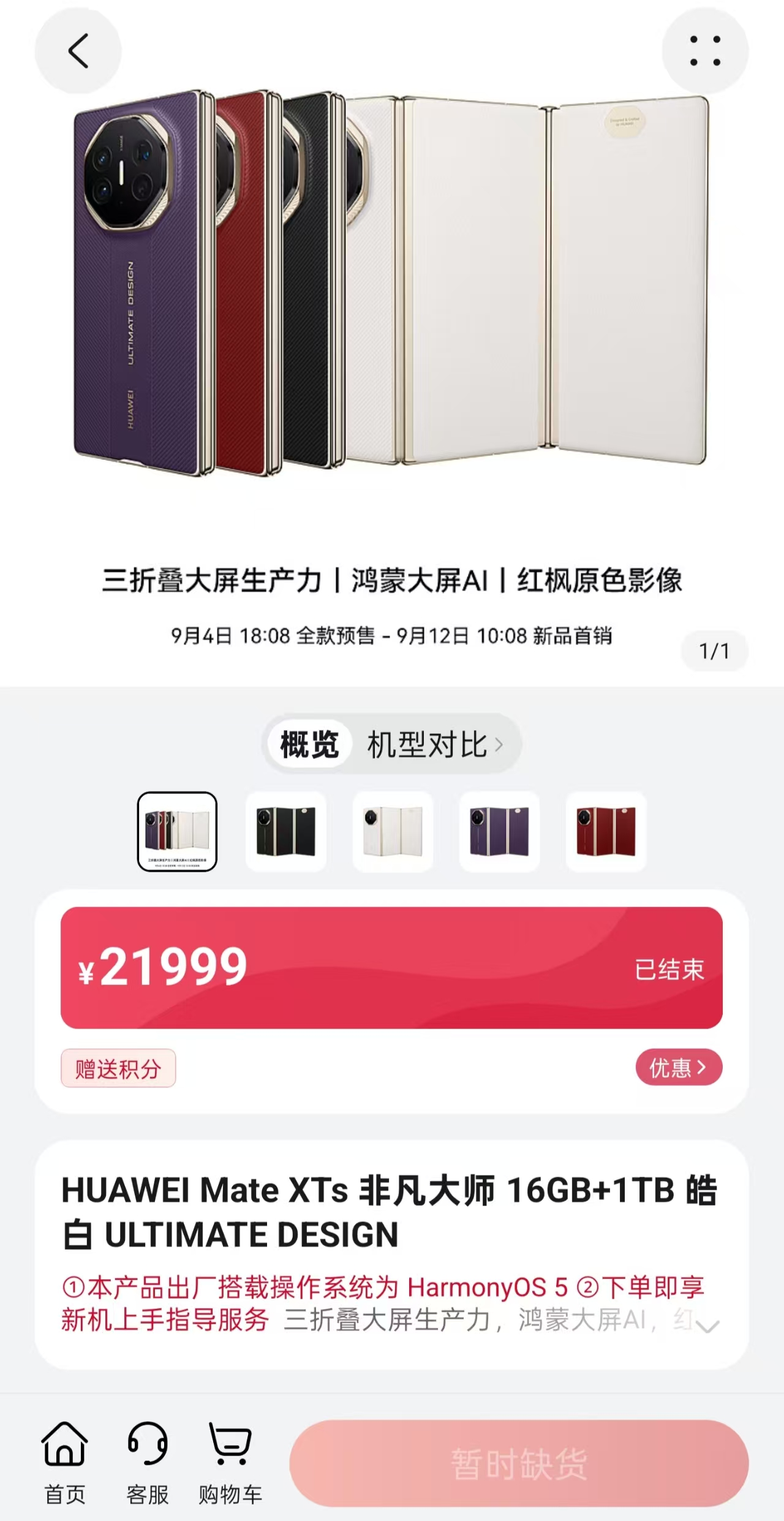Screen dimensions: 784x1521
Task: View the white phone thumbnail
Action: click(393, 831)
